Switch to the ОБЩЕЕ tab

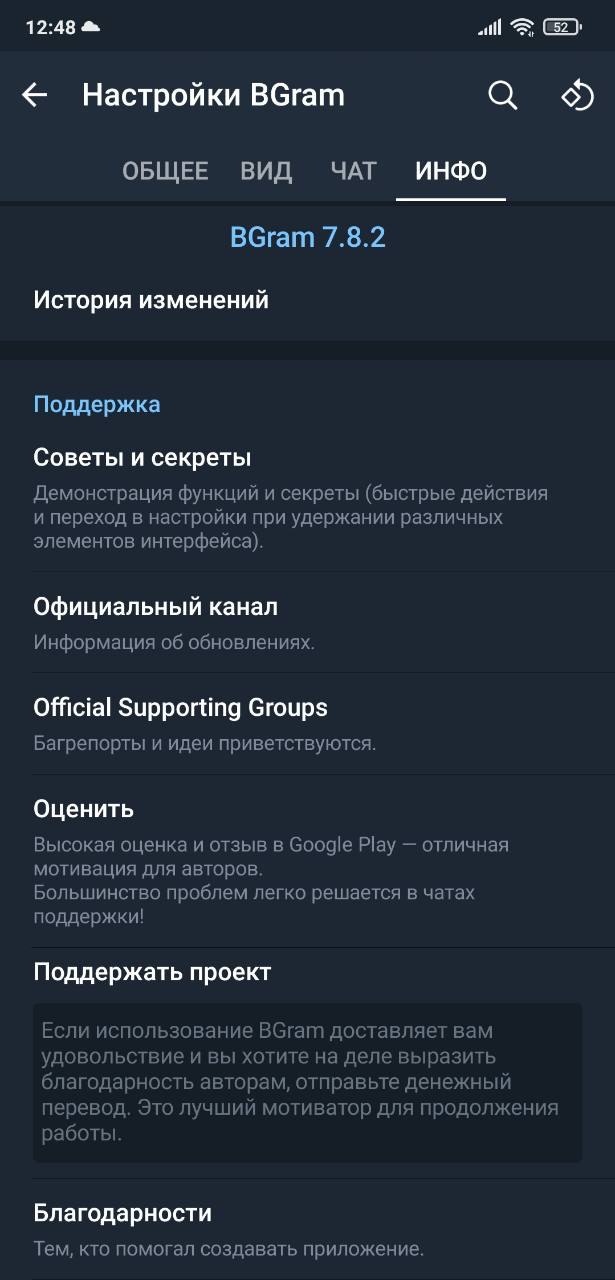point(165,171)
